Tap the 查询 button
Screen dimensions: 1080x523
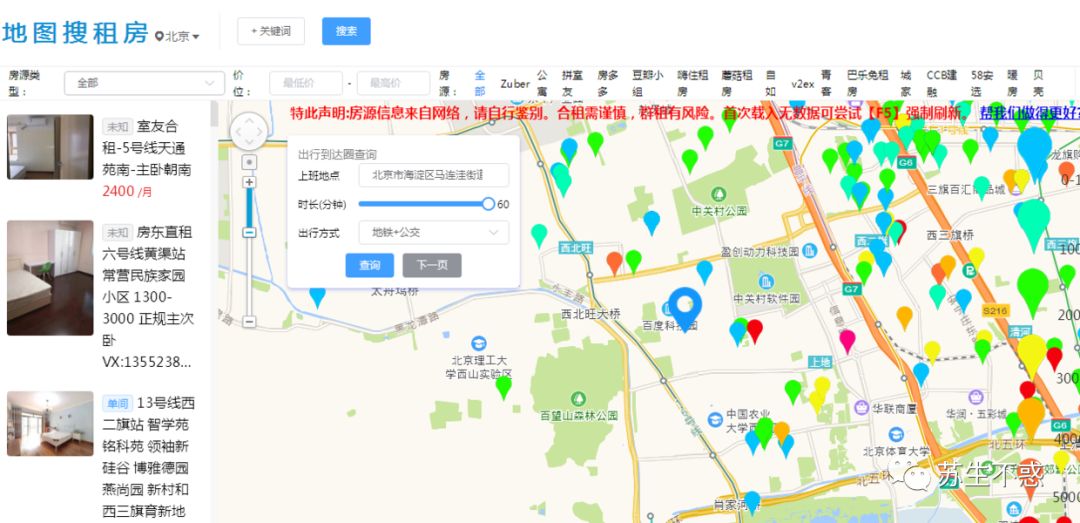click(369, 265)
